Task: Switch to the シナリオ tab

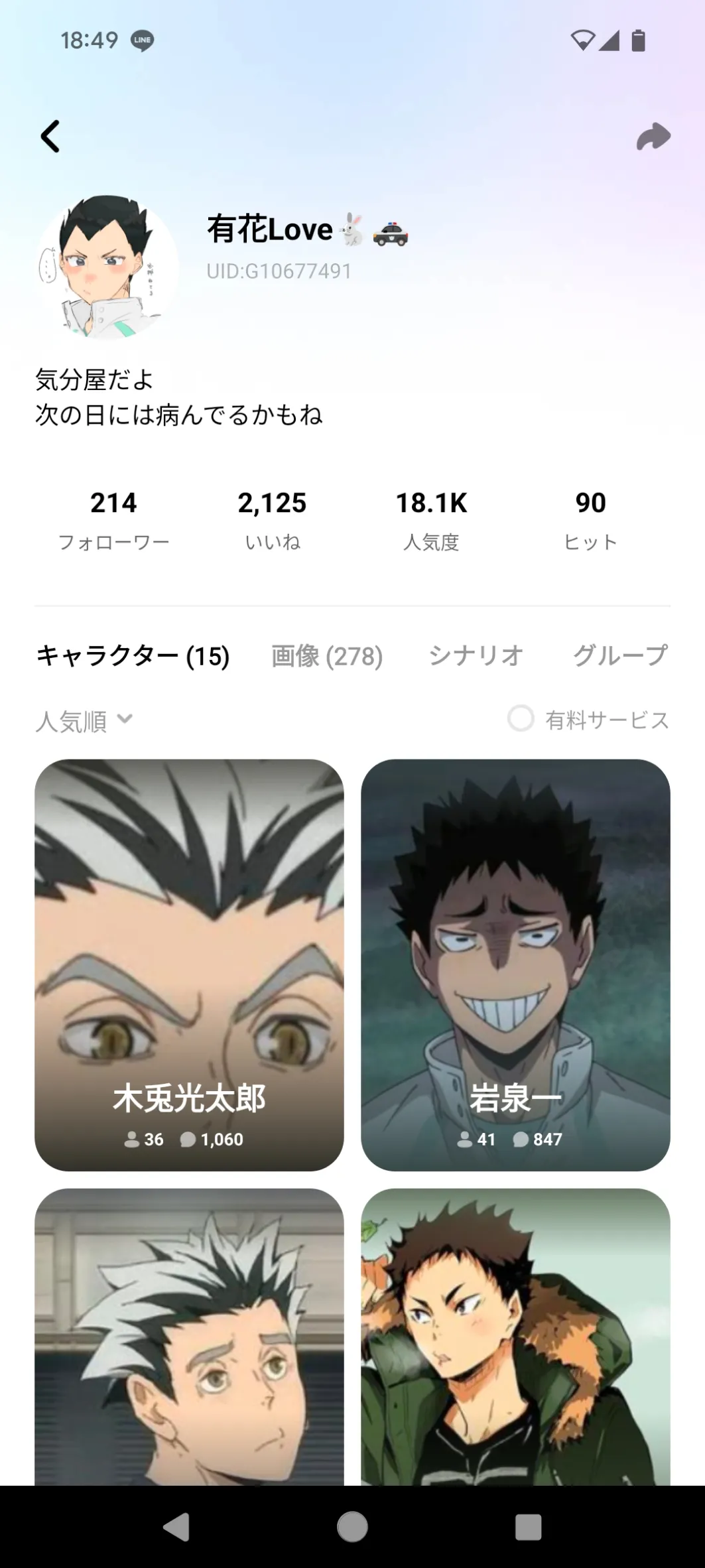Action: click(x=476, y=656)
